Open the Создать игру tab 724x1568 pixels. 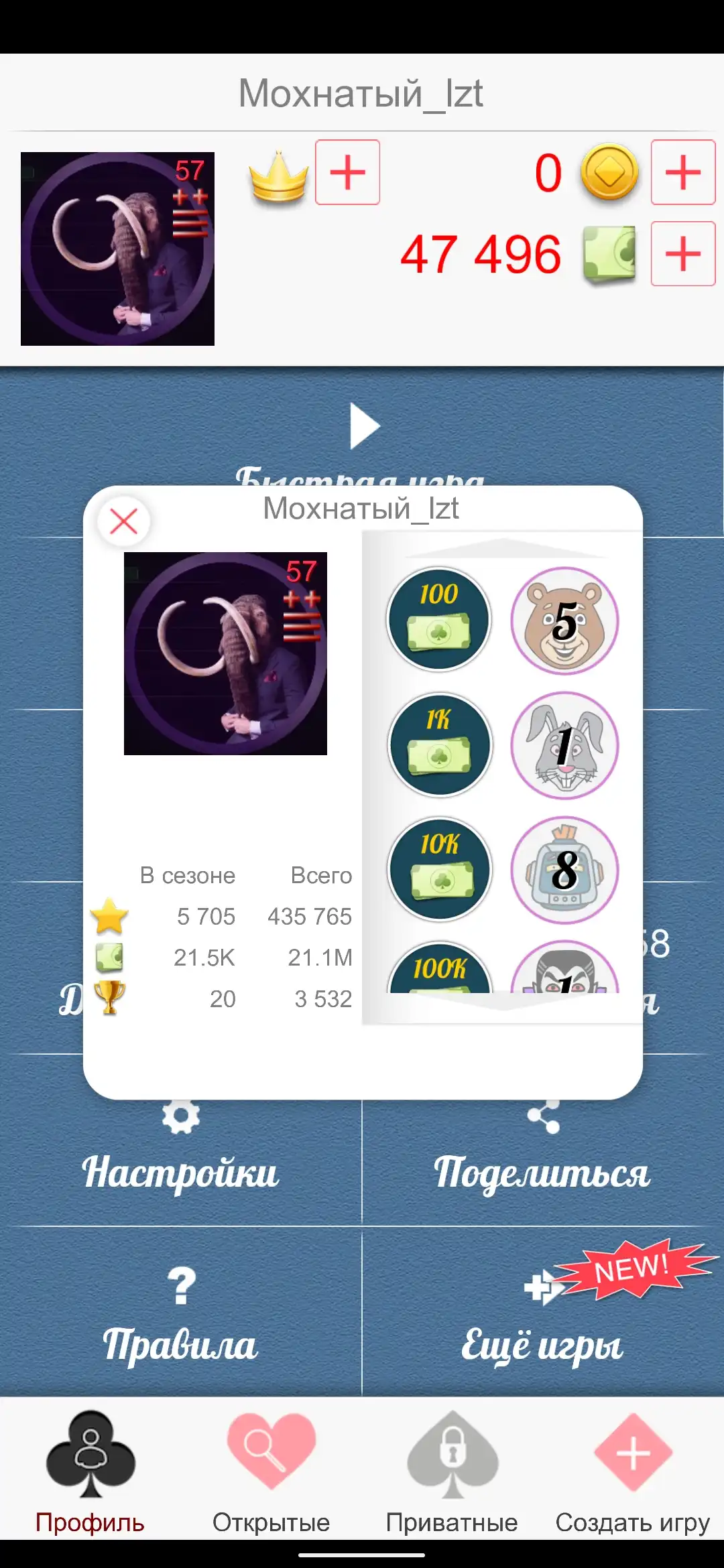(632, 1472)
